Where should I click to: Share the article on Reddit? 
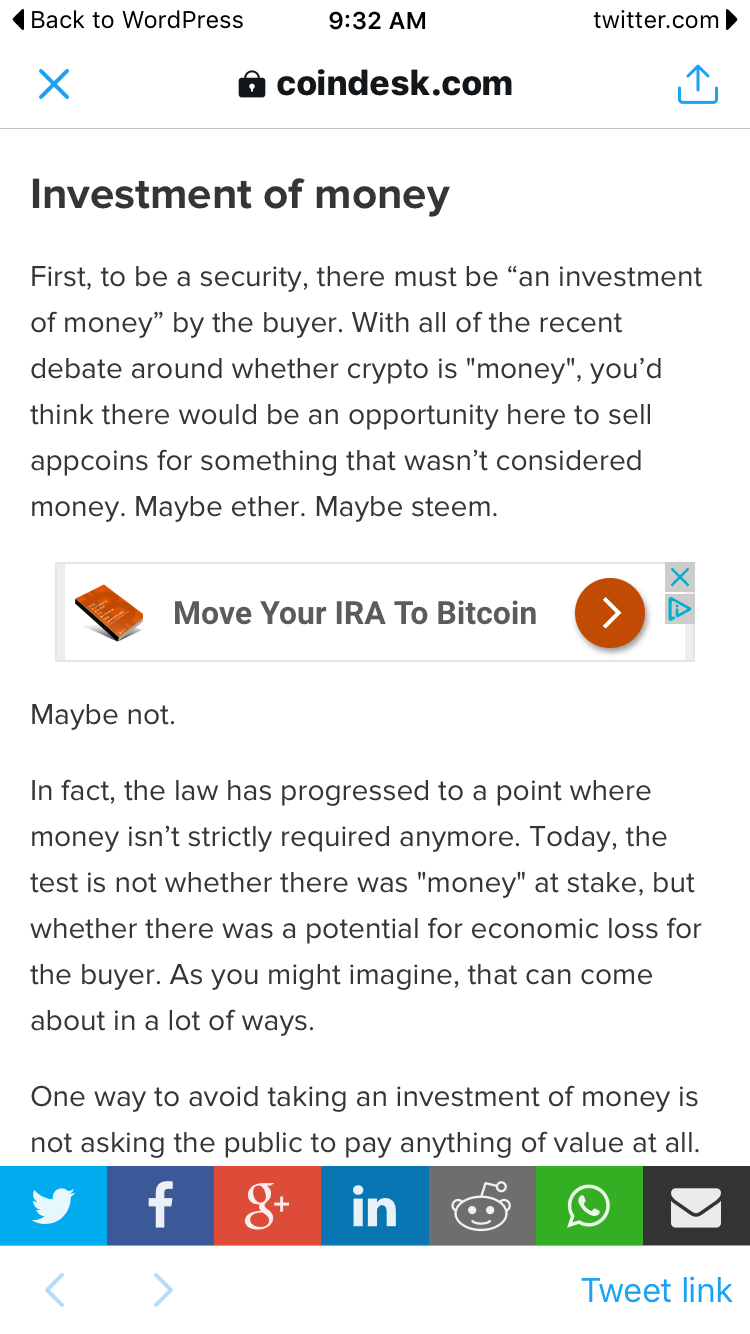481,1206
